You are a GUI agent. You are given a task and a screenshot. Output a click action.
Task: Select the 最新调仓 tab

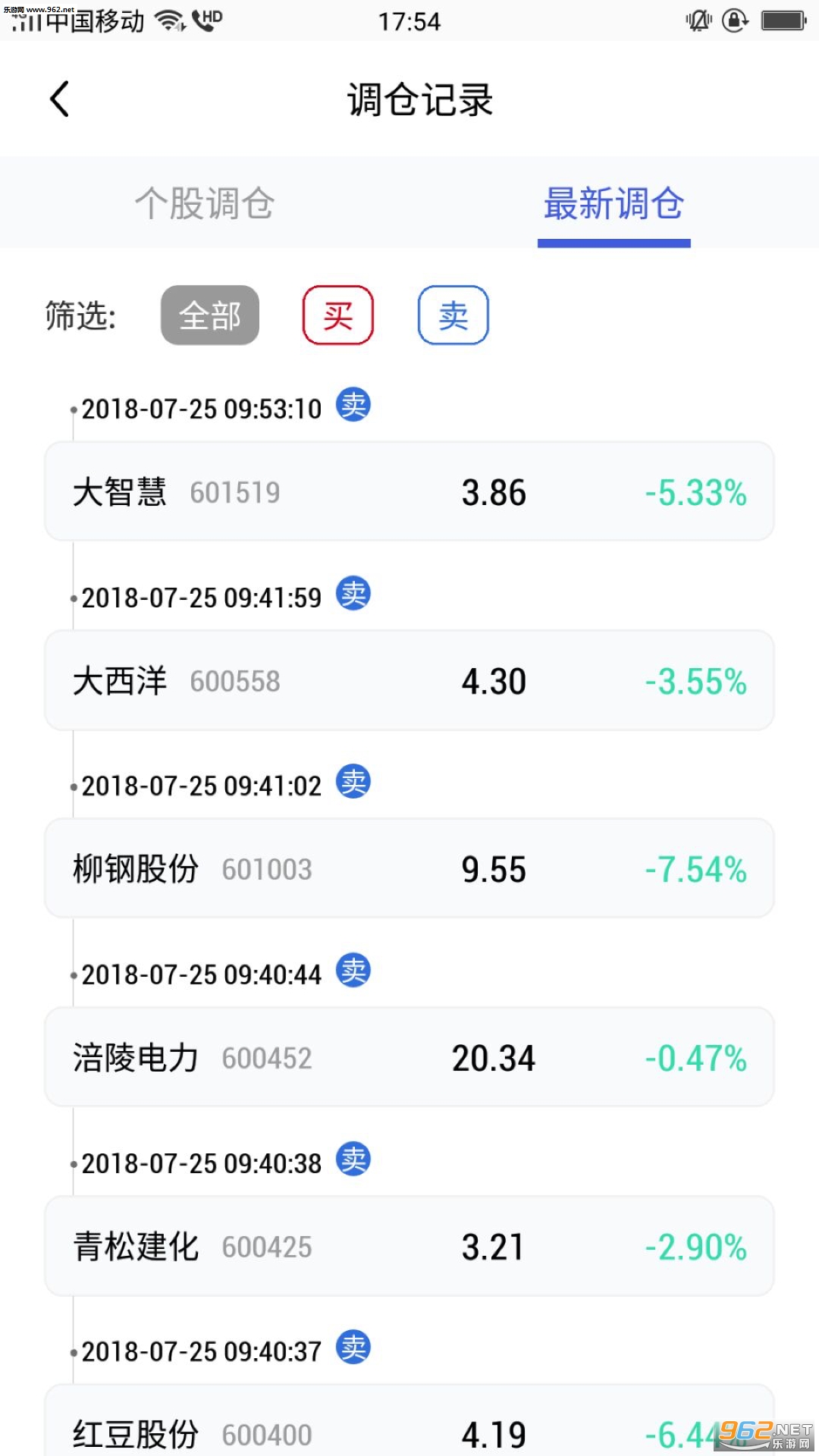613,203
